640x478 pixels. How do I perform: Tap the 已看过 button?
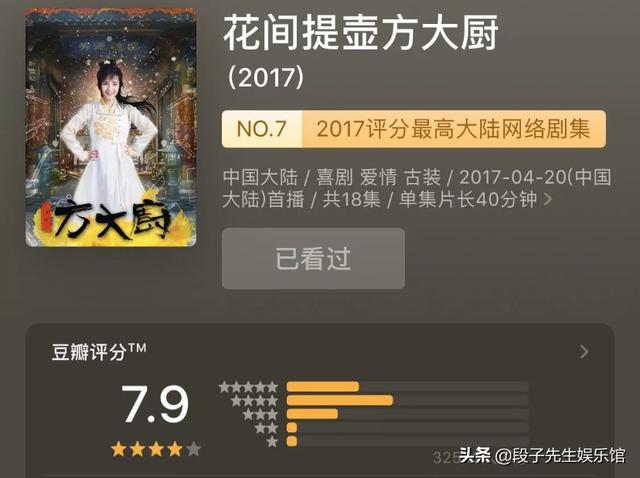(313, 259)
